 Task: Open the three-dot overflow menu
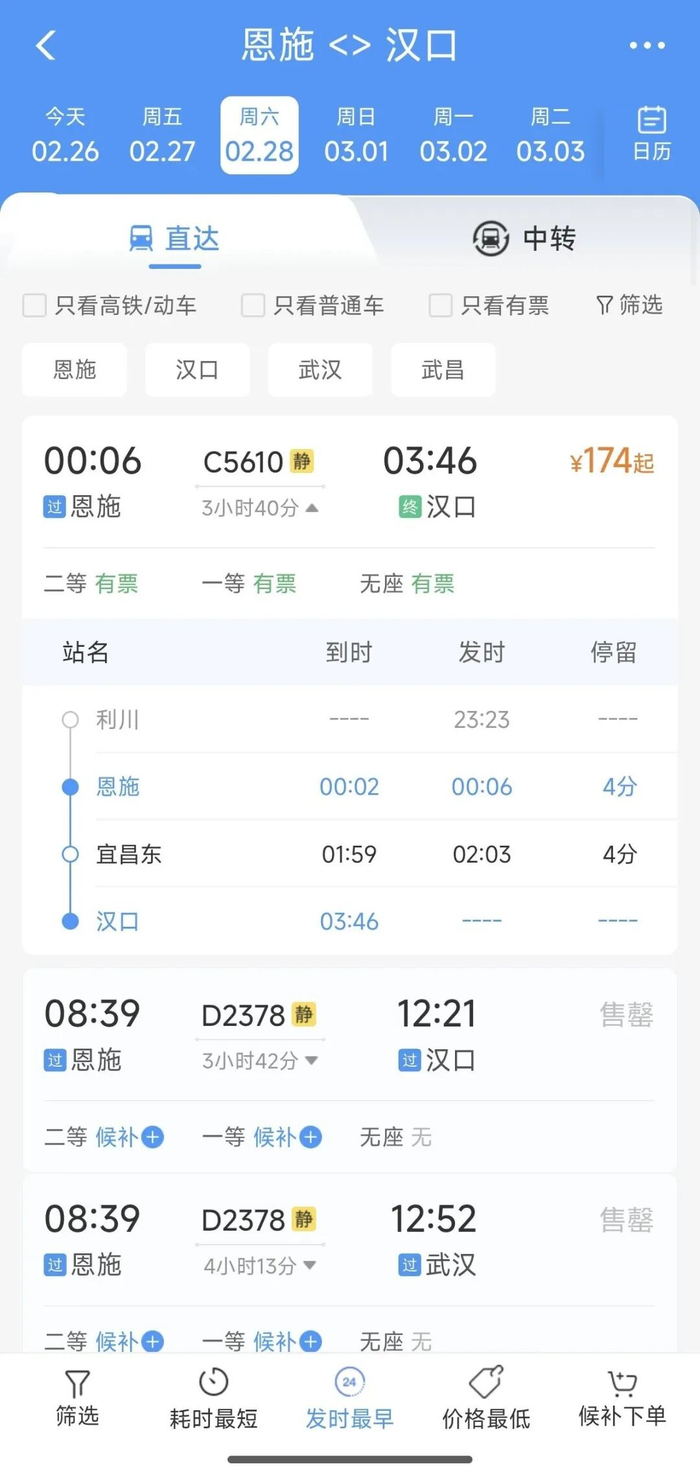(647, 46)
